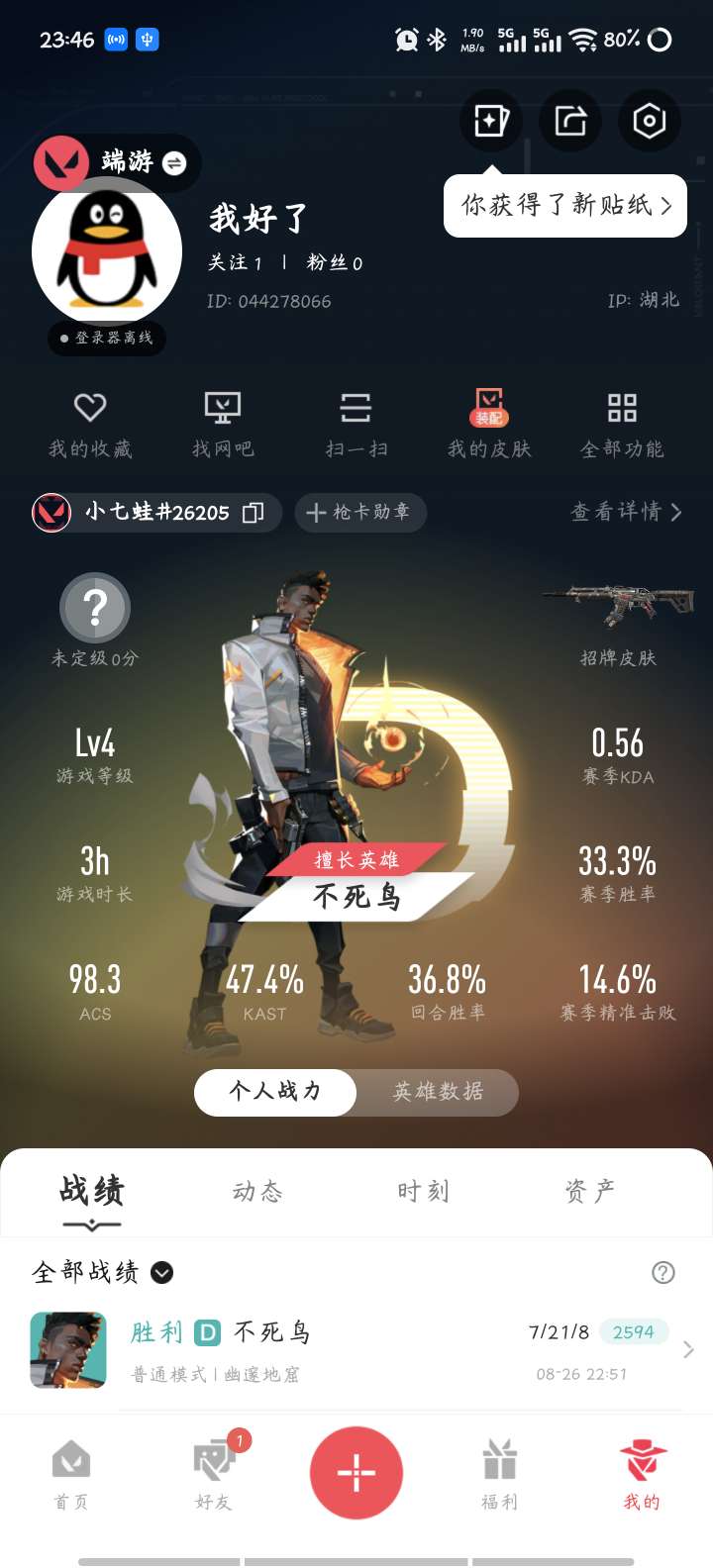Open the settings hexagon icon
Image resolution: width=713 pixels, height=1568 pixels.
(650, 121)
